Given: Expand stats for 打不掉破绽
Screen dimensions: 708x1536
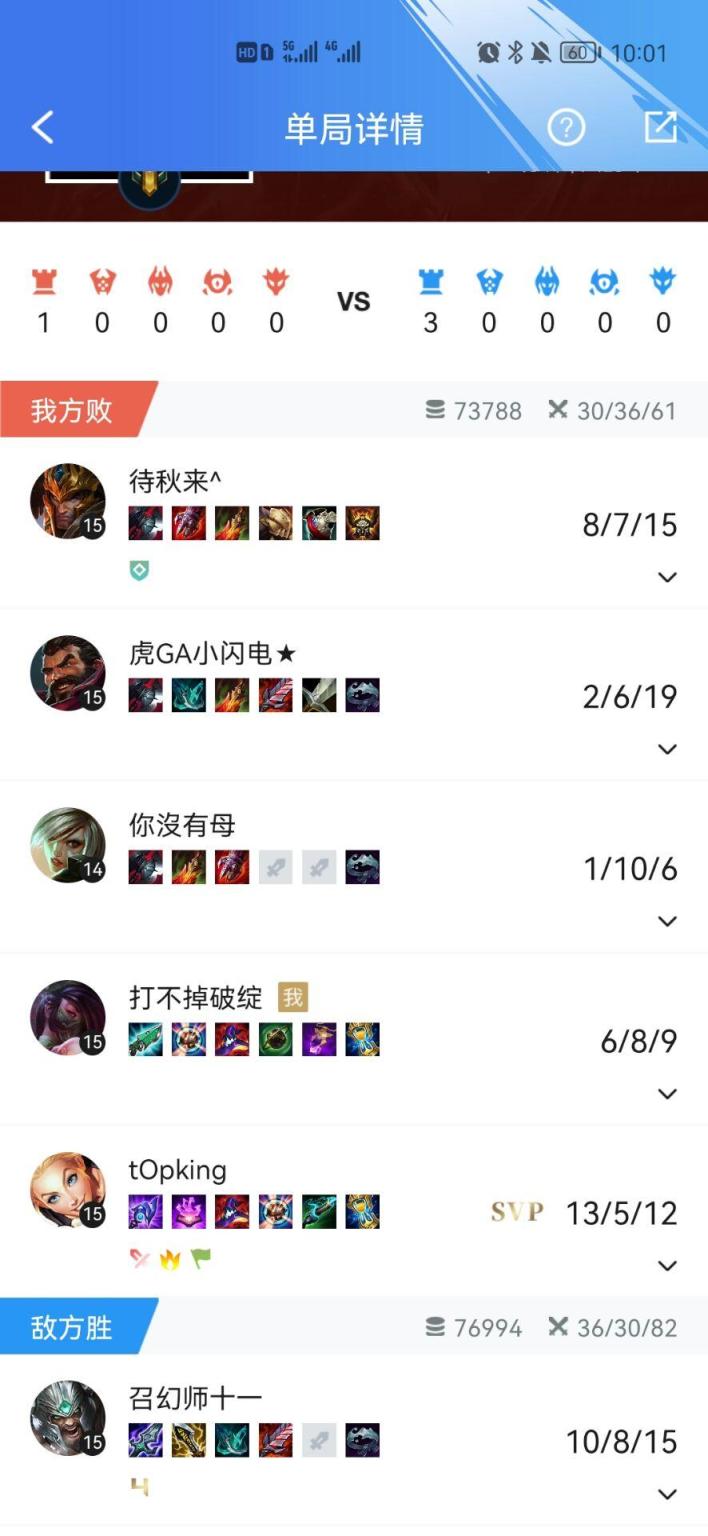Looking at the screenshot, I should coord(667,1094).
